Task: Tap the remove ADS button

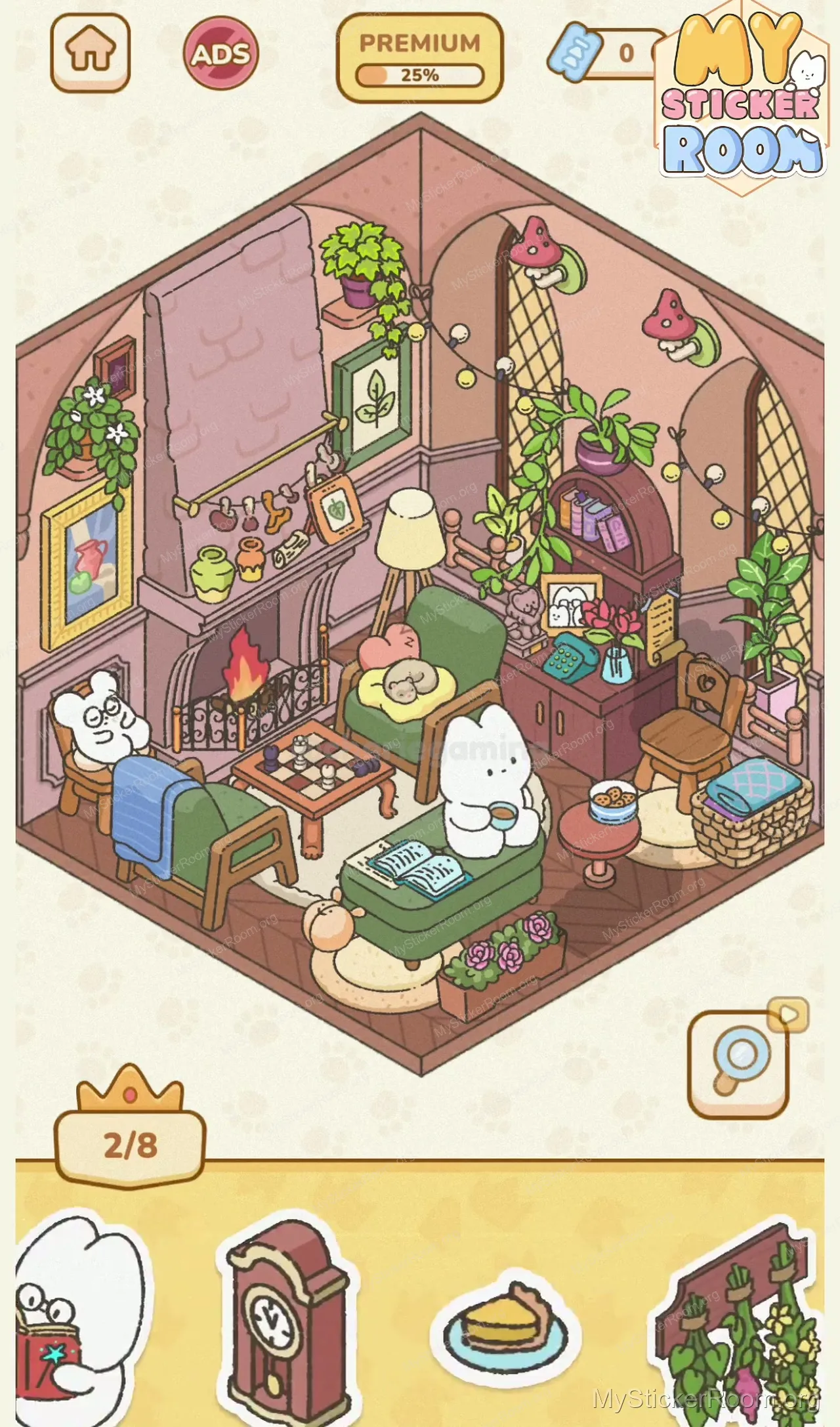Action: pyautogui.click(x=220, y=54)
